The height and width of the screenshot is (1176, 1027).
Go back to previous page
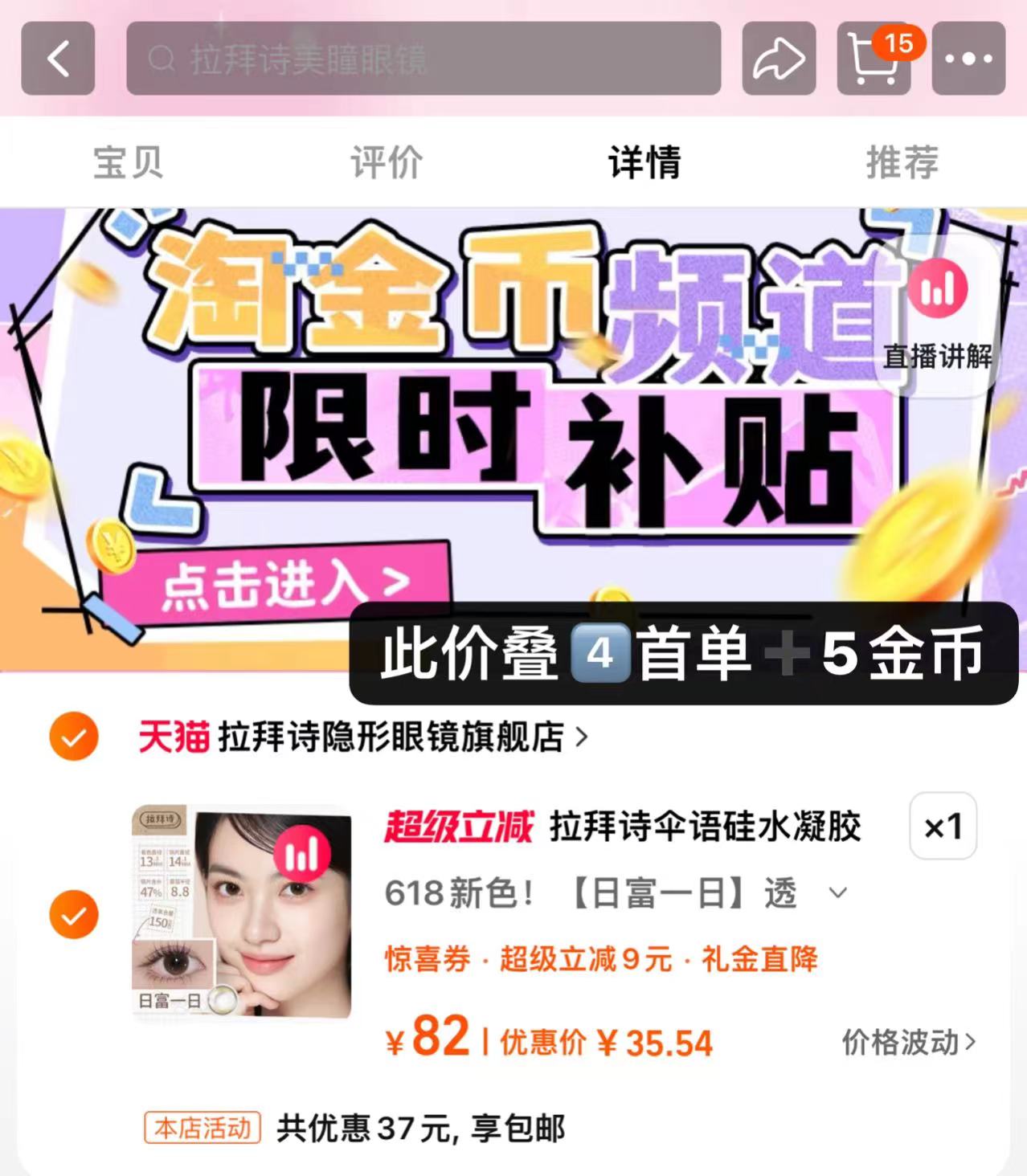58,59
